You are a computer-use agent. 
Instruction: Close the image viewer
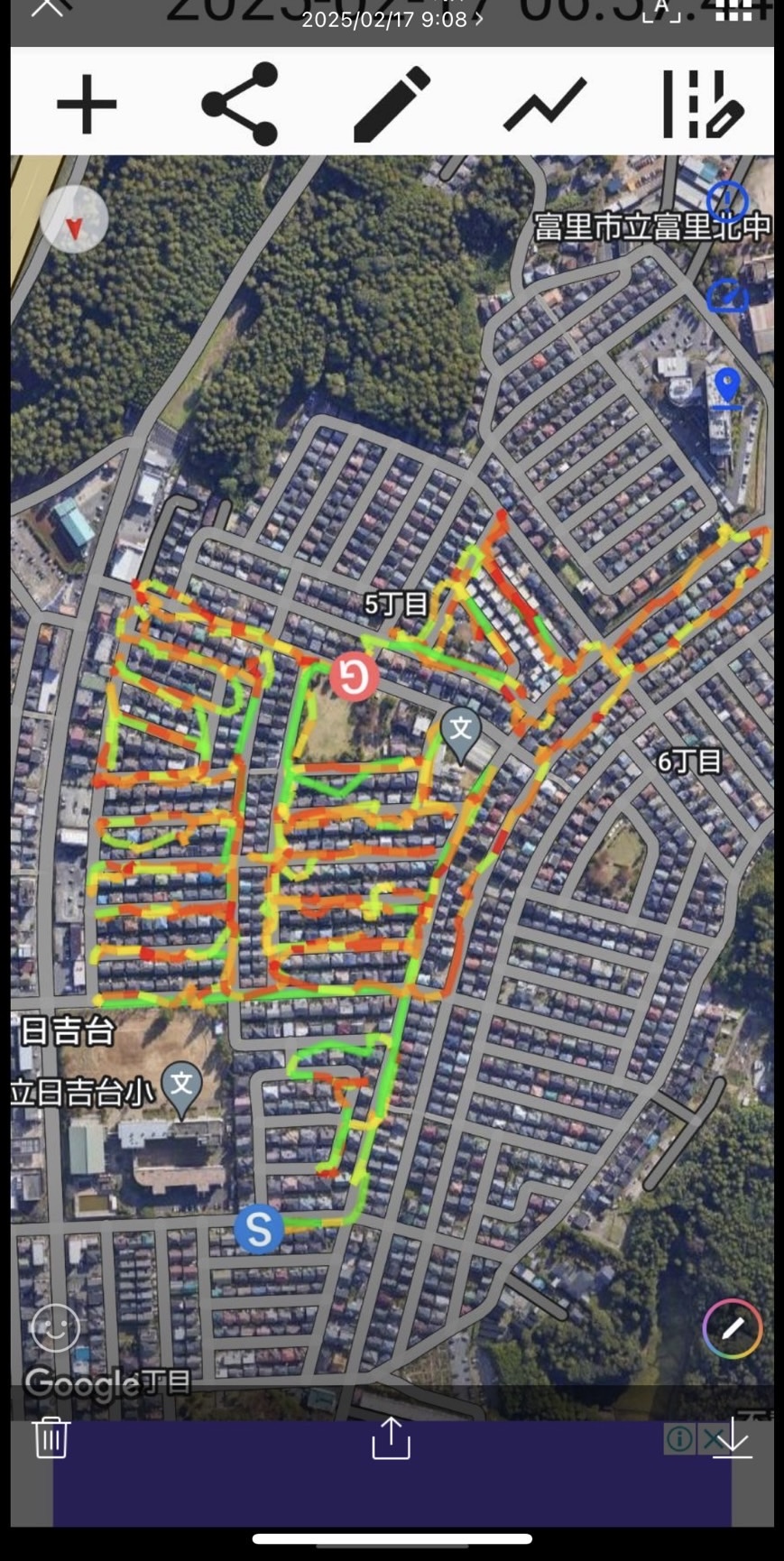tap(47, 8)
